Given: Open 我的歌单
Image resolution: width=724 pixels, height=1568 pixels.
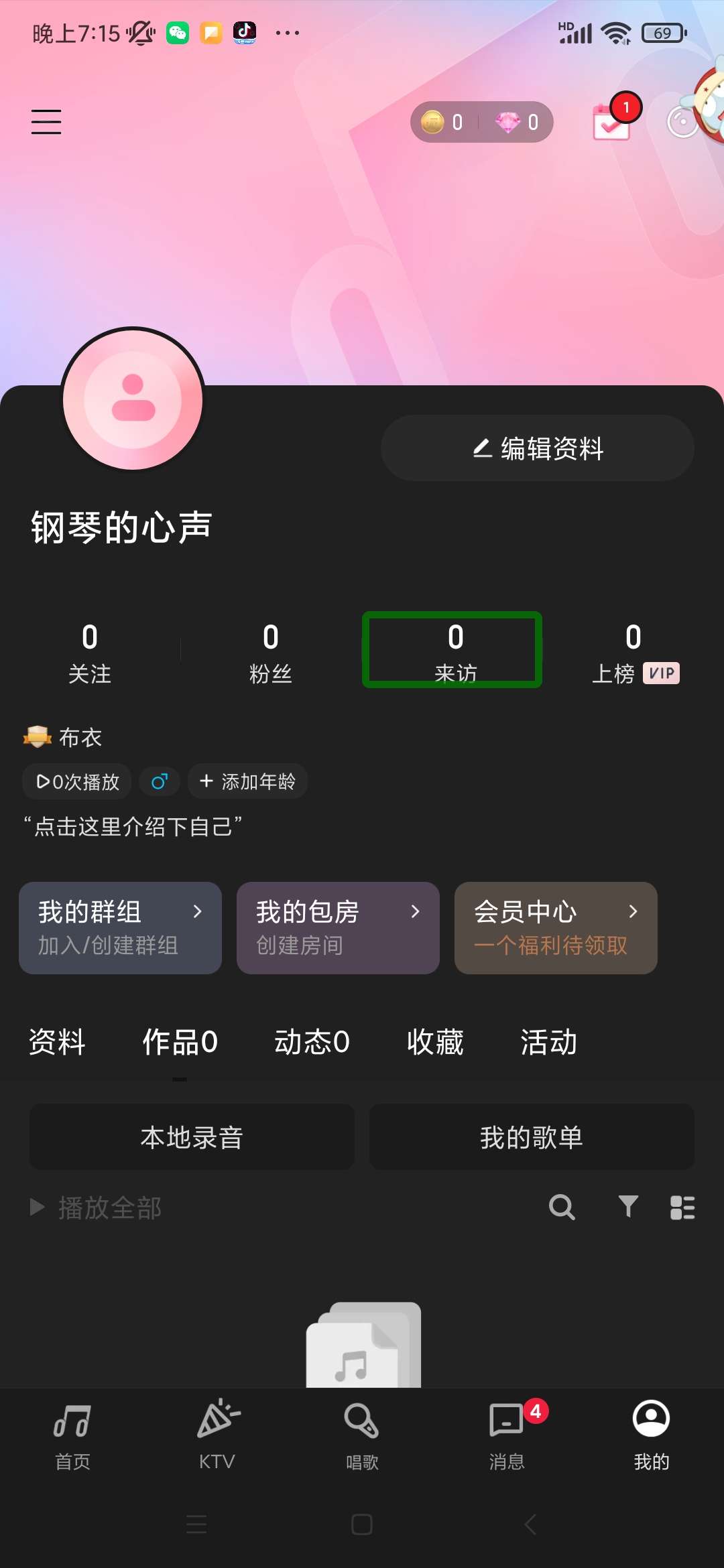Looking at the screenshot, I should (x=531, y=1136).
